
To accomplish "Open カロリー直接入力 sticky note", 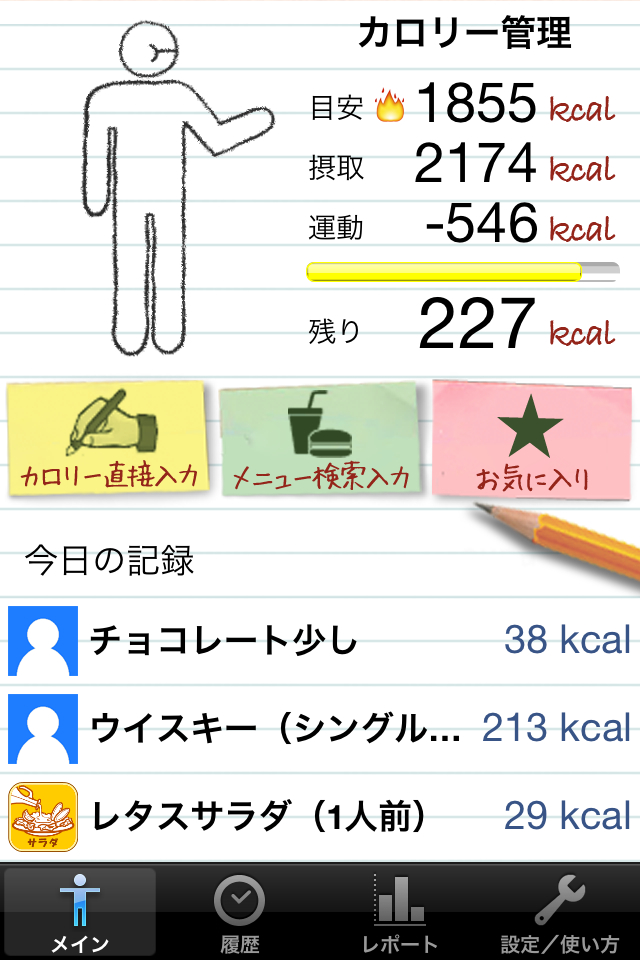I will click(108, 438).
